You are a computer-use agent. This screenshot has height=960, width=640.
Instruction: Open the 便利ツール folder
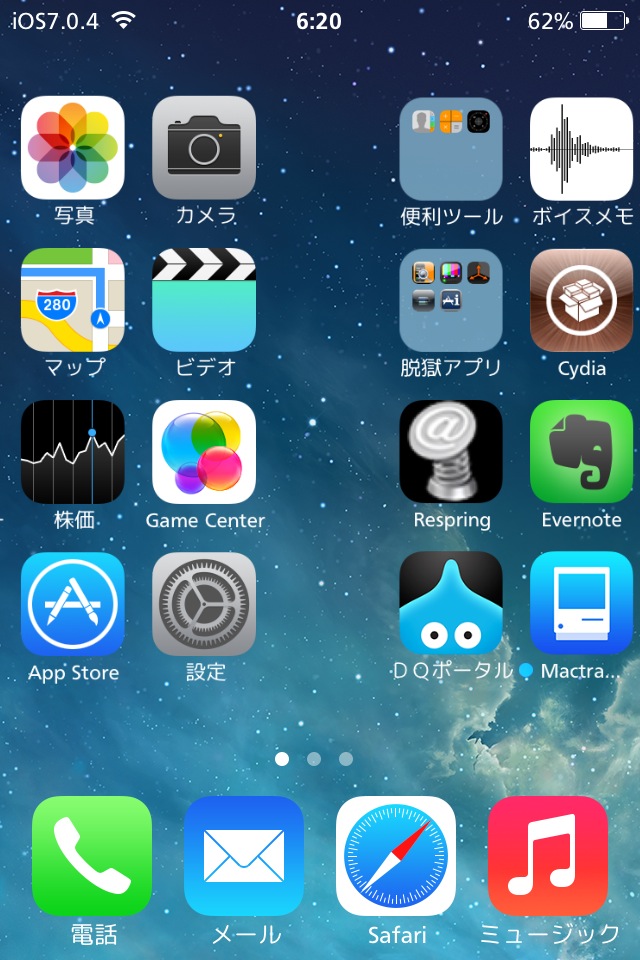pyautogui.click(x=451, y=148)
